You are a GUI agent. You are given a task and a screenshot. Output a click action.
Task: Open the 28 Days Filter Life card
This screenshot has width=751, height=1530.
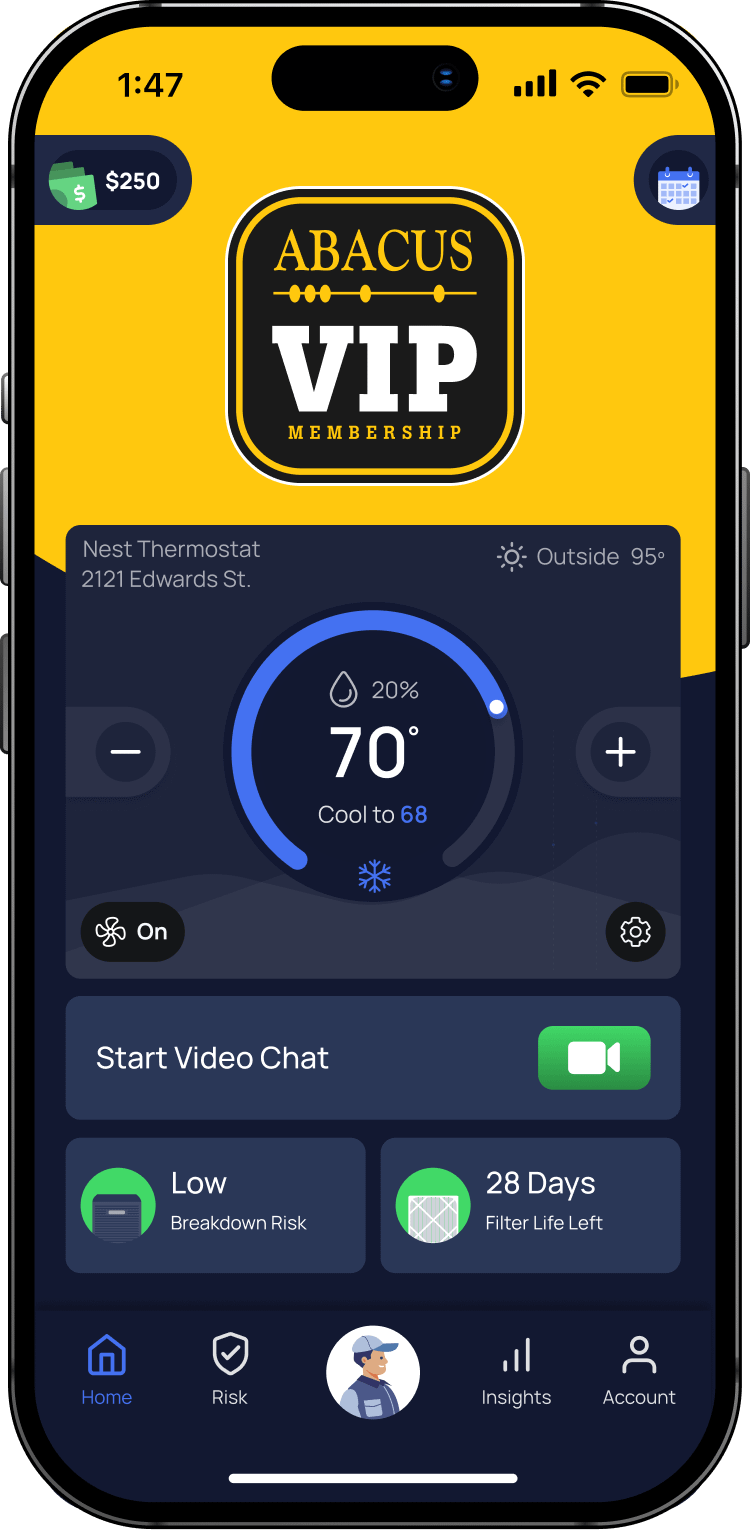coord(530,1205)
